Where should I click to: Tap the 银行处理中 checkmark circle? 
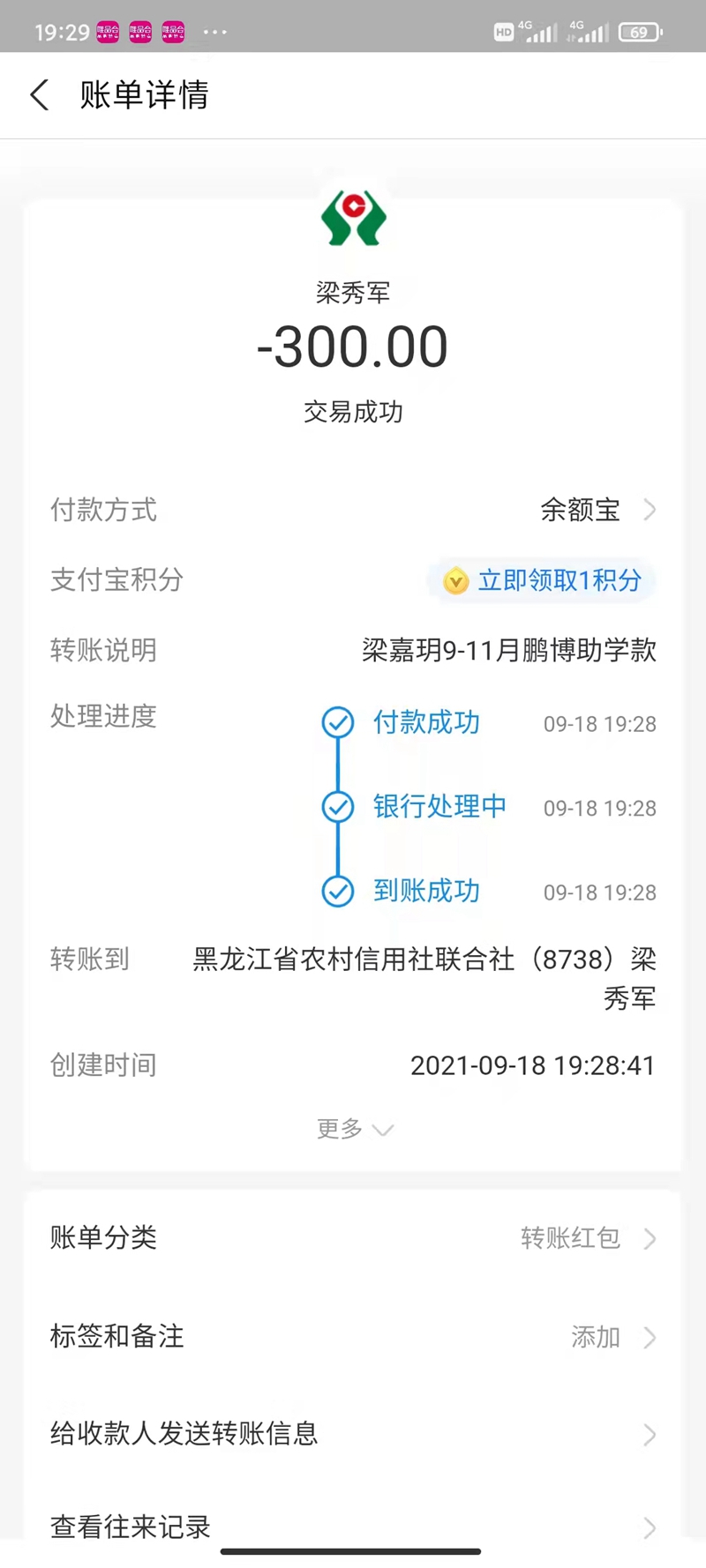(x=338, y=807)
